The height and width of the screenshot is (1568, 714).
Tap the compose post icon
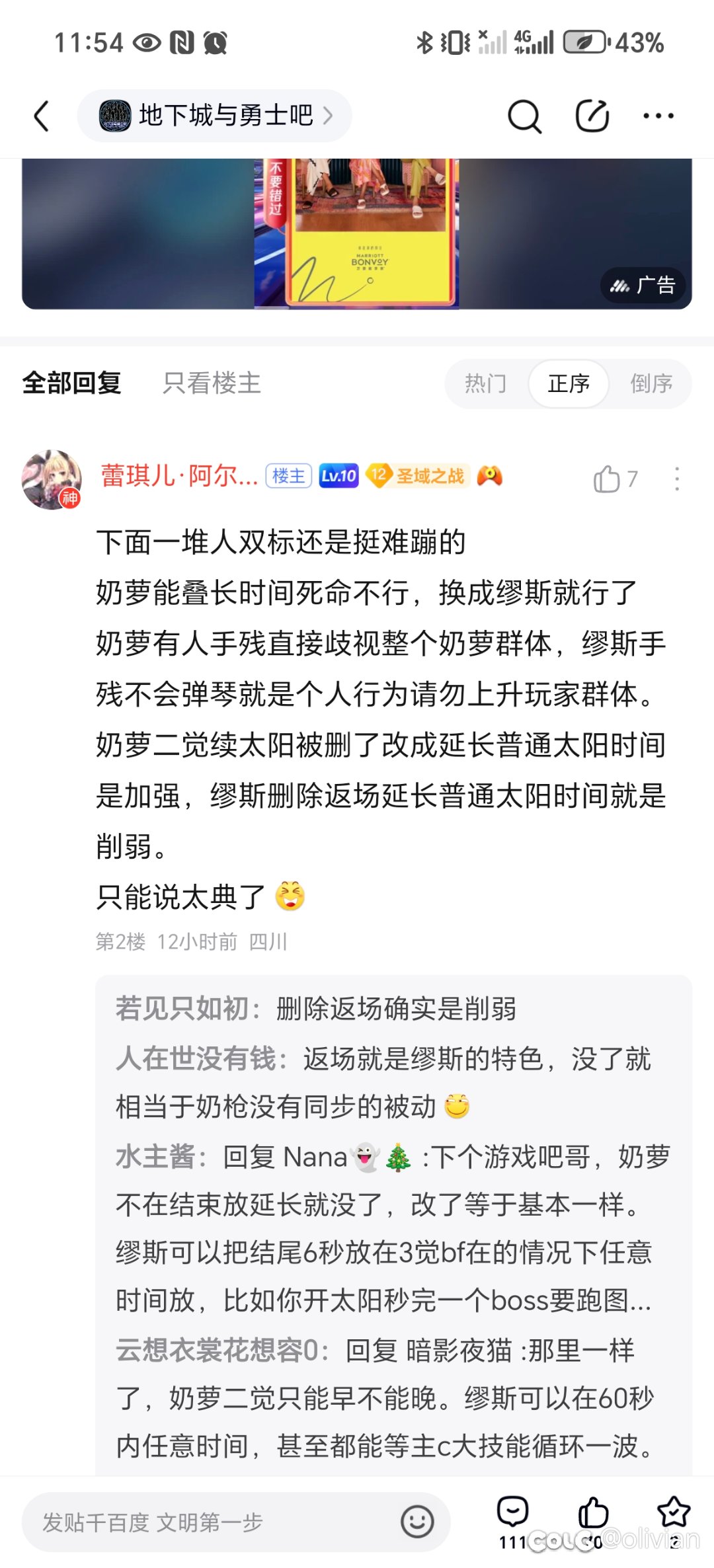pos(592,116)
